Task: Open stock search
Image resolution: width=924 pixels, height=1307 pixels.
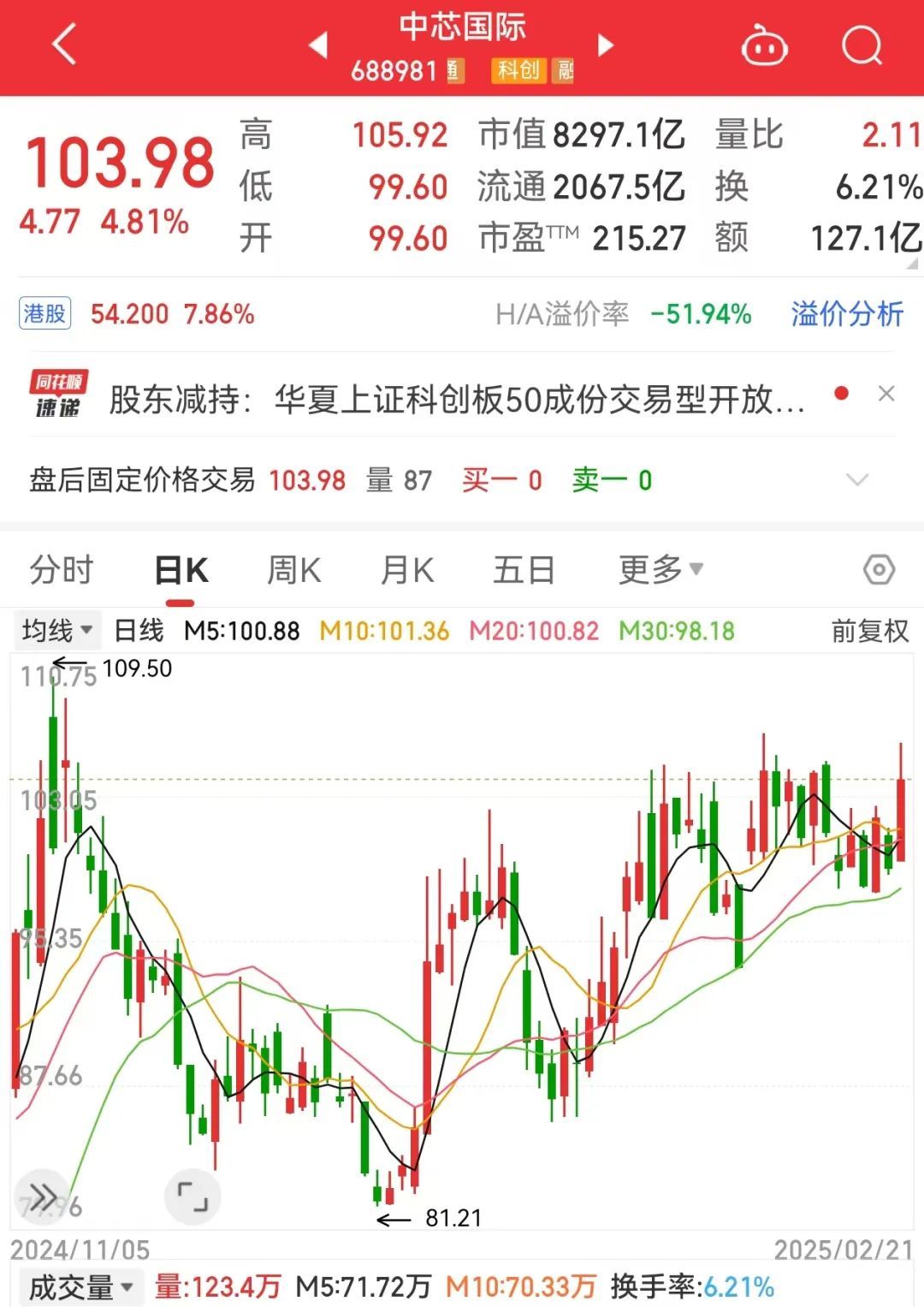Action: [x=862, y=45]
